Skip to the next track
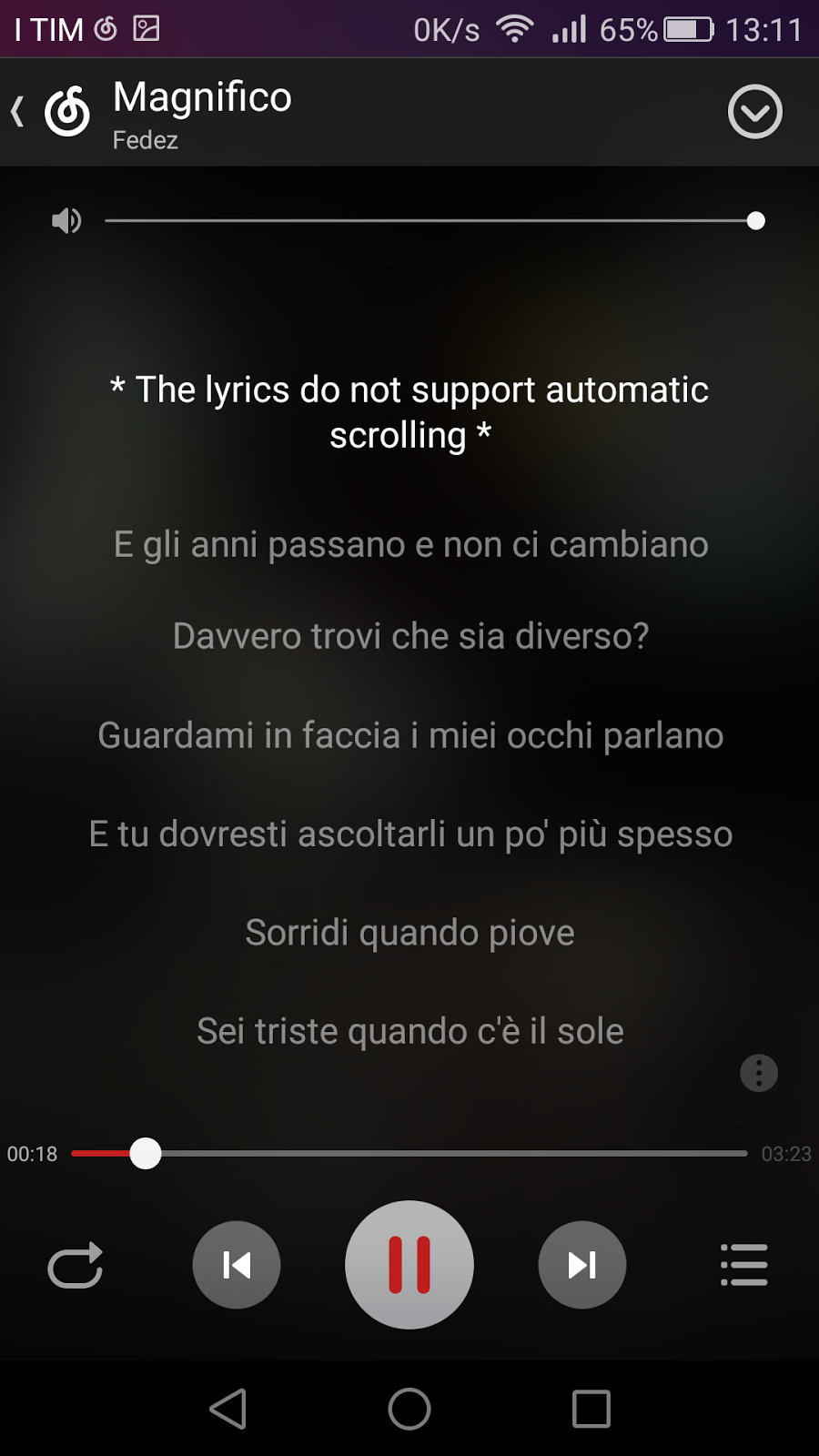 [582, 1265]
